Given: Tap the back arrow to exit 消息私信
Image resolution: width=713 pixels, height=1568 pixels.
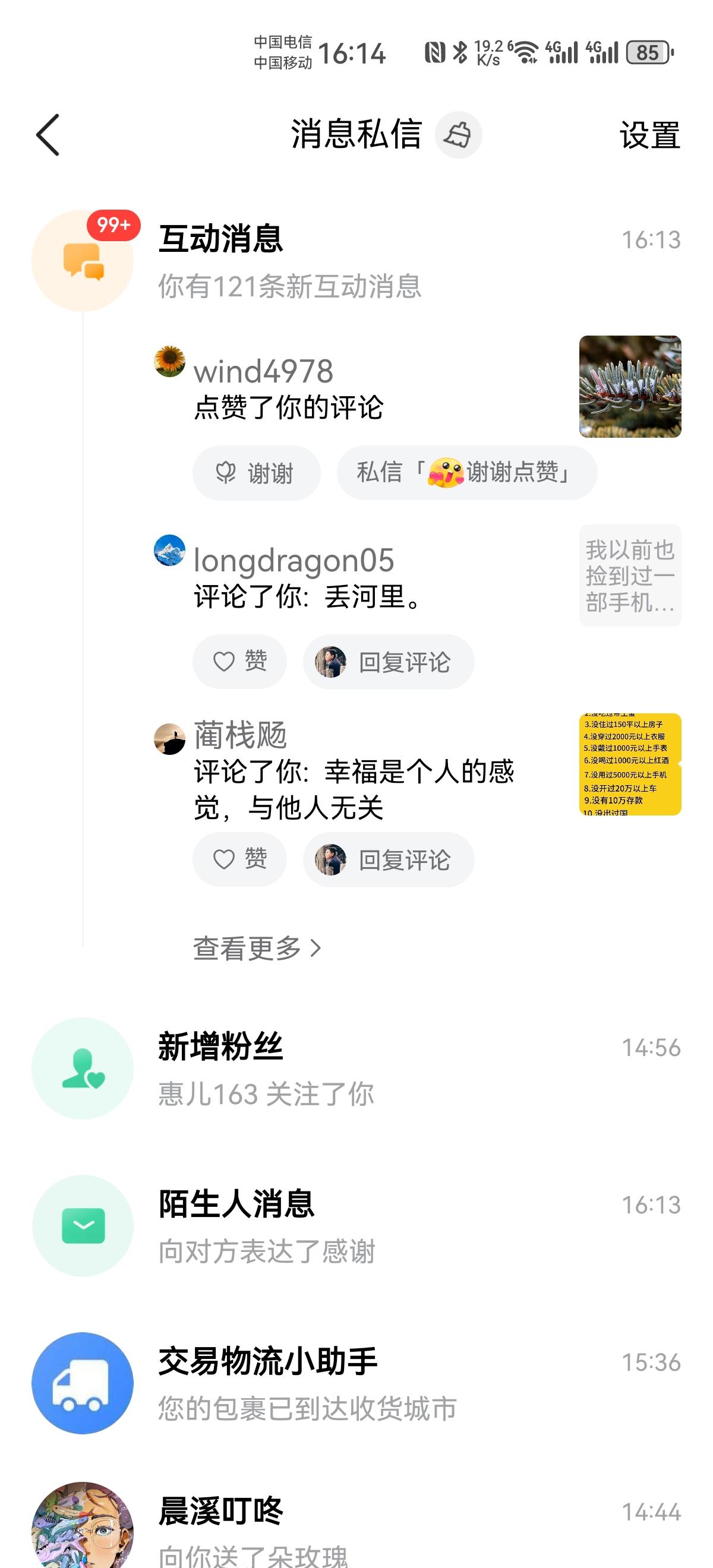Looking at the screenshot, I should (48, 137).
